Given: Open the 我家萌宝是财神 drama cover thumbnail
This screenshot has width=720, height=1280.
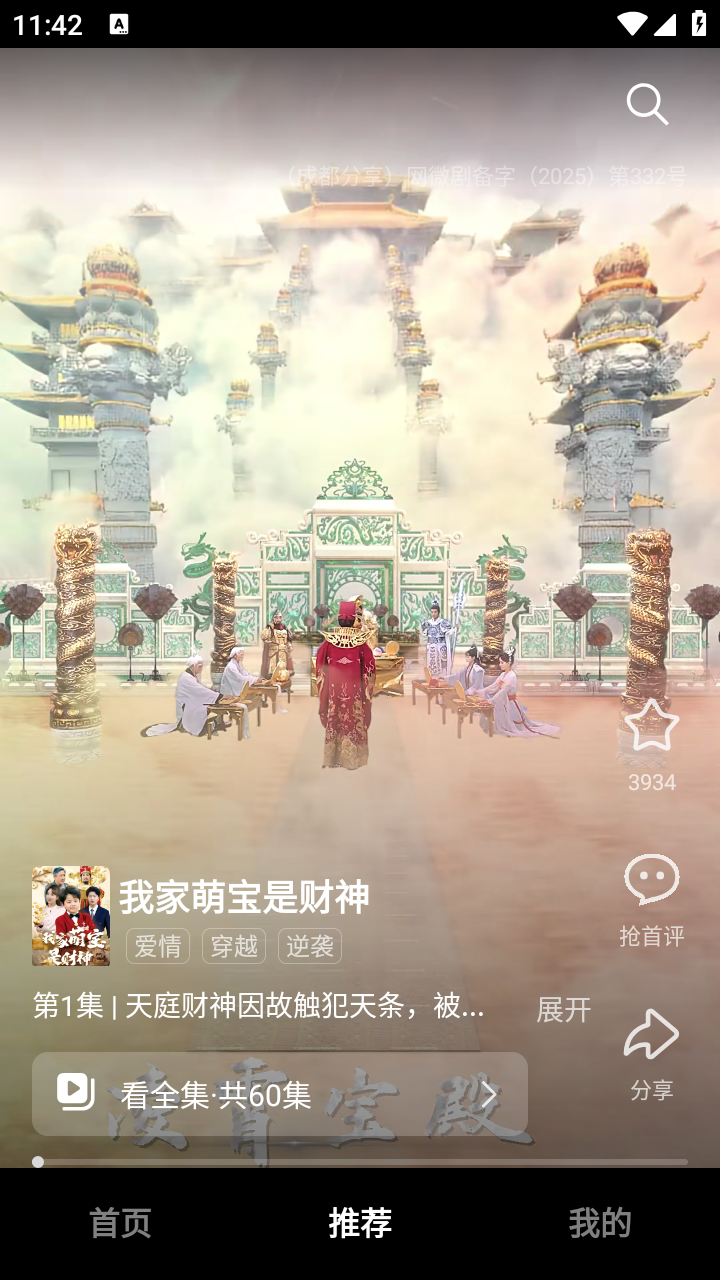Looking at the screenshot, I should pos(71,916).
